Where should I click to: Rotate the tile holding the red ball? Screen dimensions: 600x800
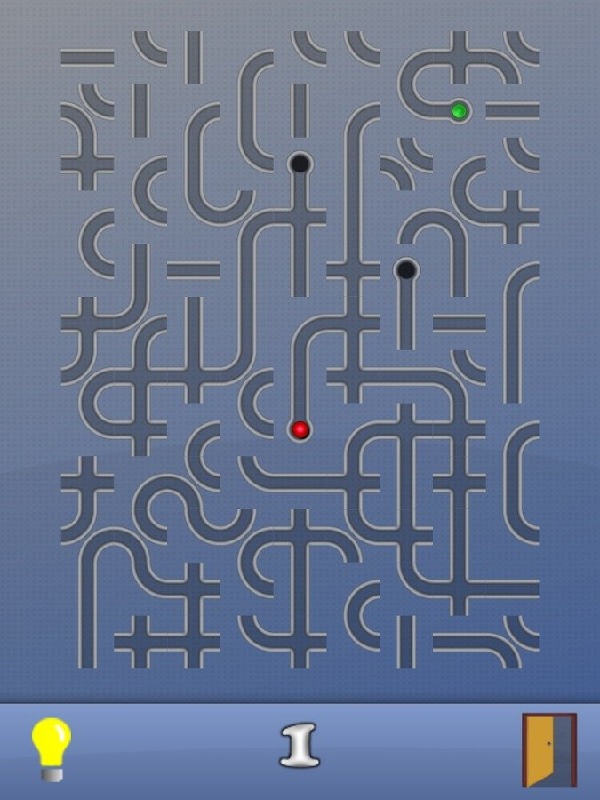[300, 430]
